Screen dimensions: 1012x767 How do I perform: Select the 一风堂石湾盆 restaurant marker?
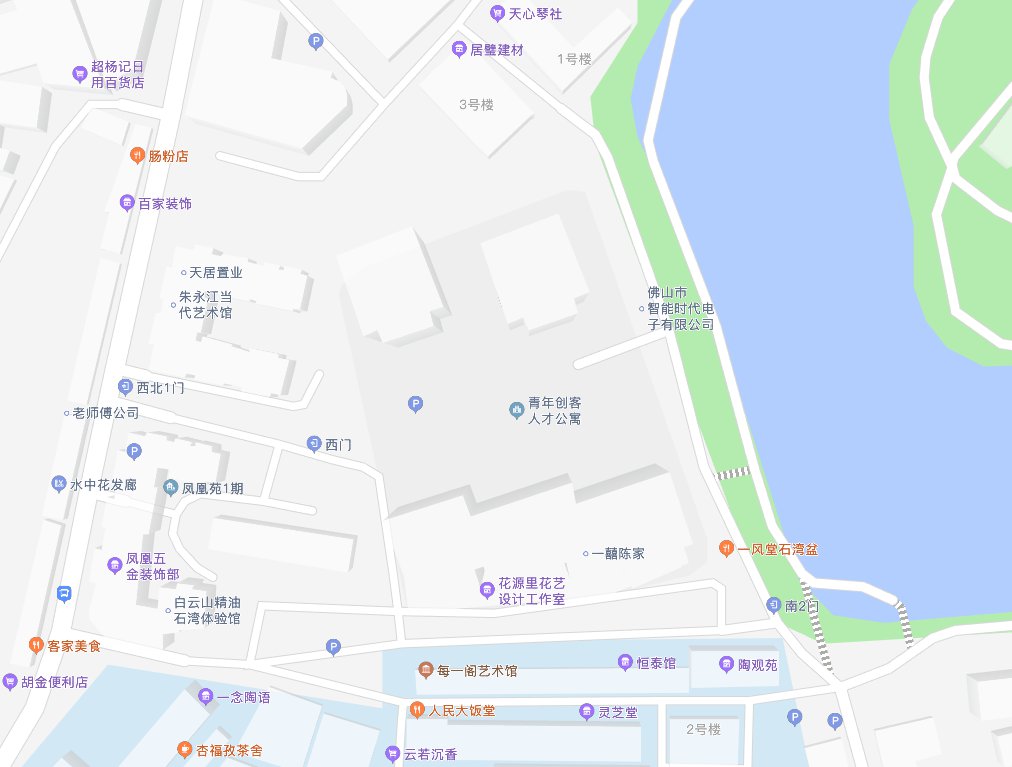pos(727,549)
